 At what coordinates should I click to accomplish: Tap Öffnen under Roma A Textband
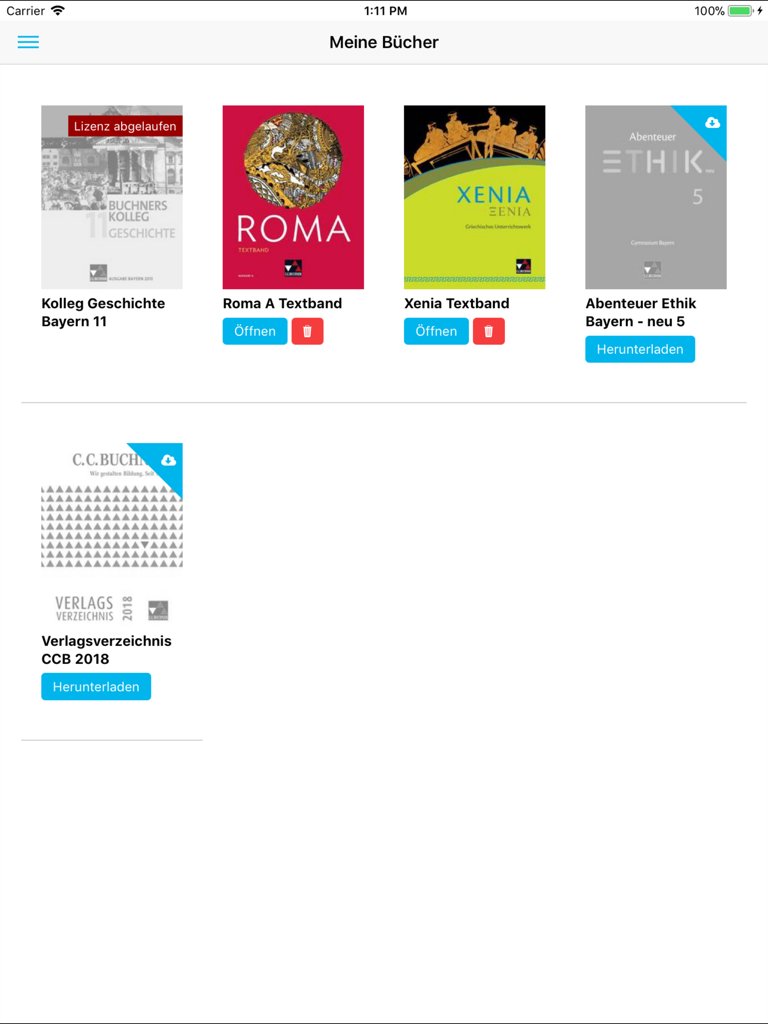[255, 331]
